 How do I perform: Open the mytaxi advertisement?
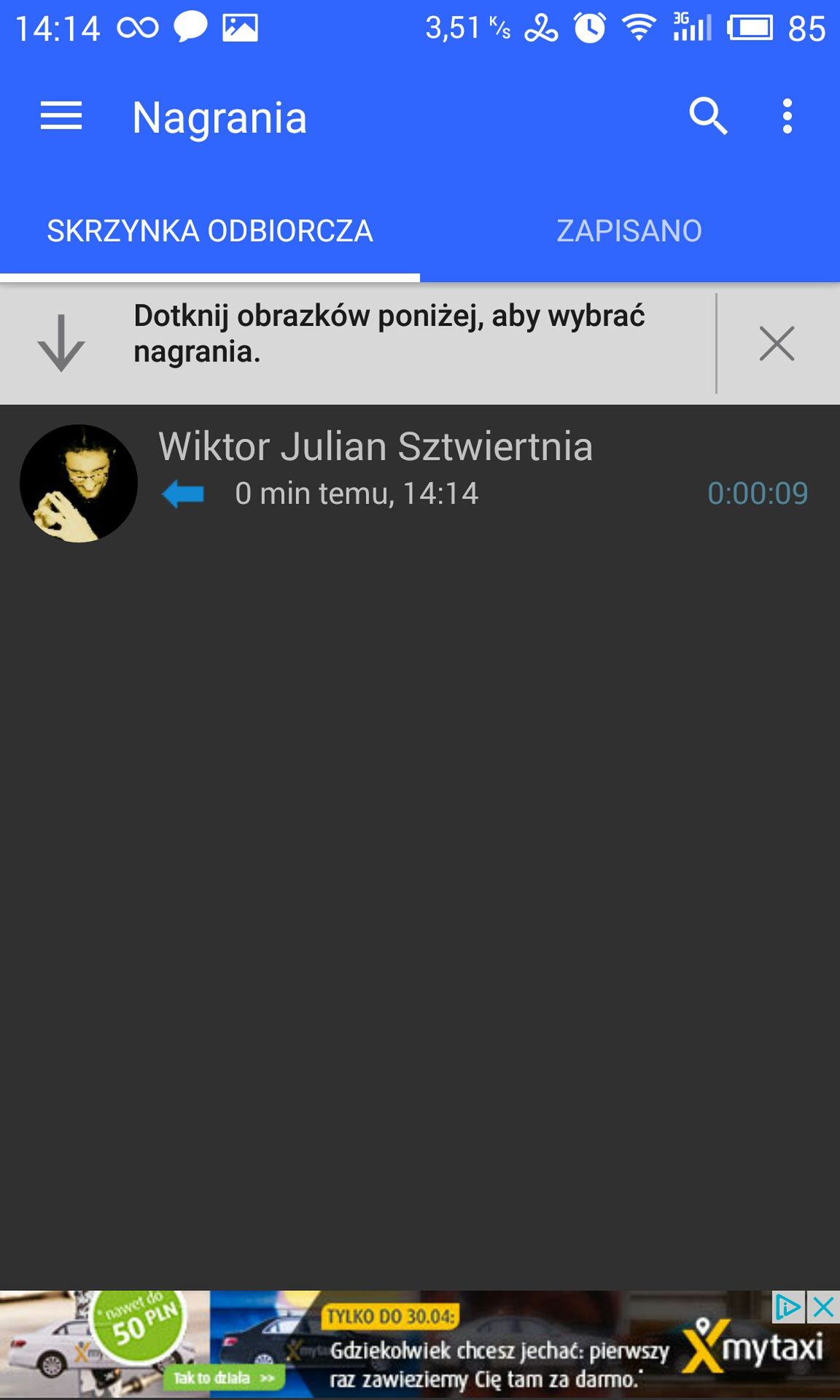pyautogui.click(x=420, y=1344)
